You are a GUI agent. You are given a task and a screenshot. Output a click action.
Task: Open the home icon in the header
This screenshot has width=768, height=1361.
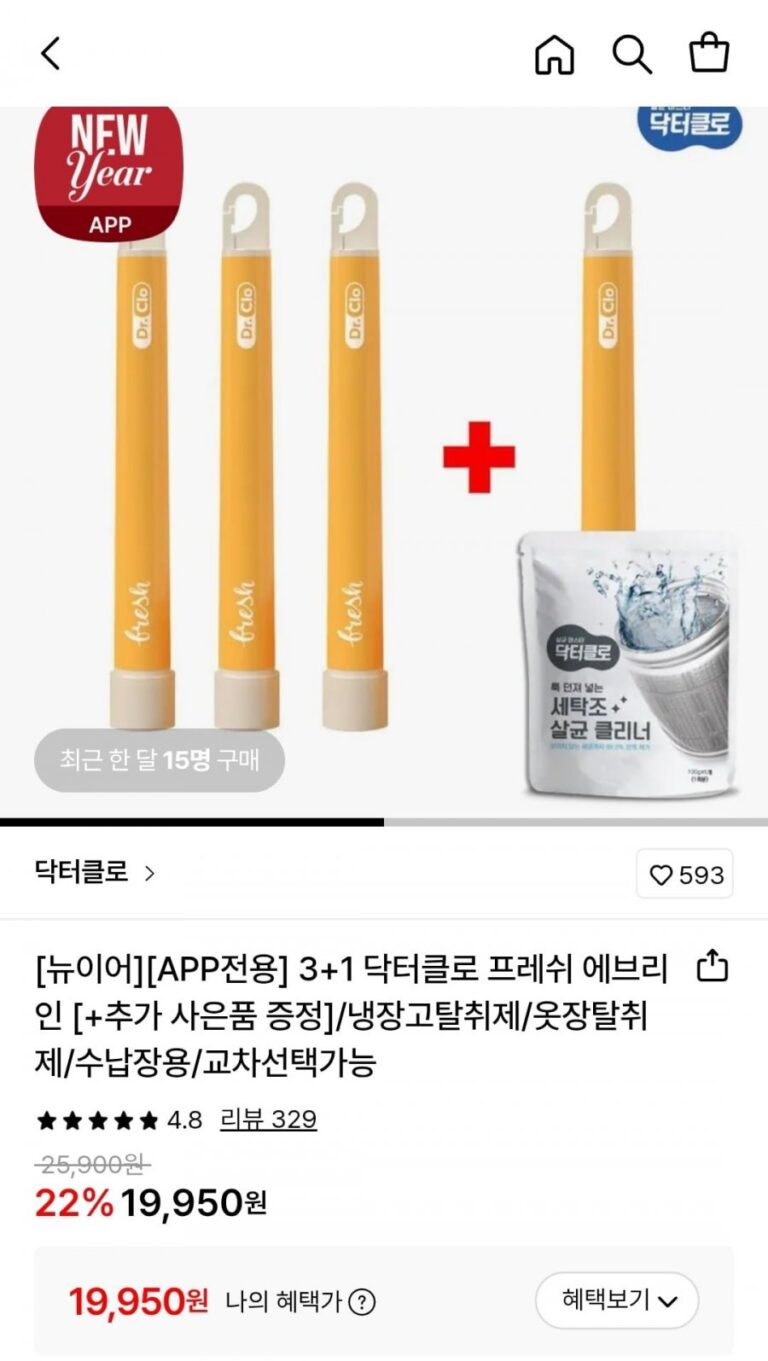(x=555, y=54)
